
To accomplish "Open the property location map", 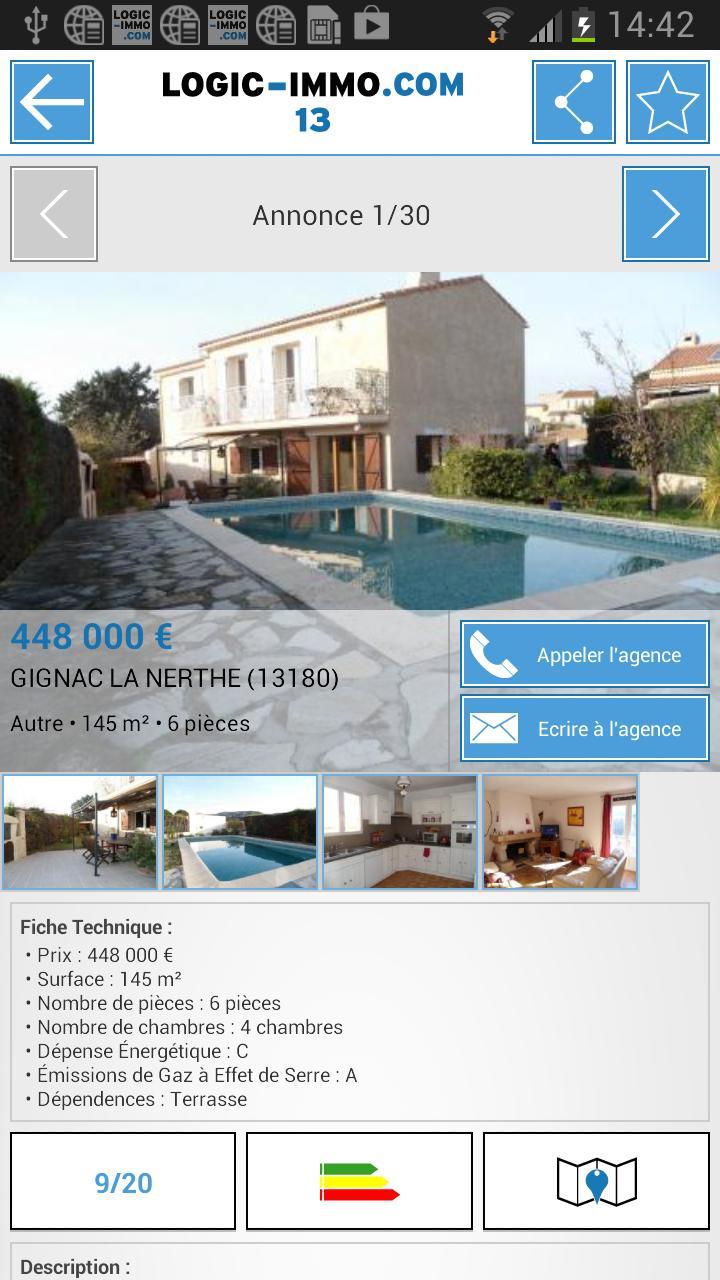I will pyautogui.click(x=596, y=1182).
